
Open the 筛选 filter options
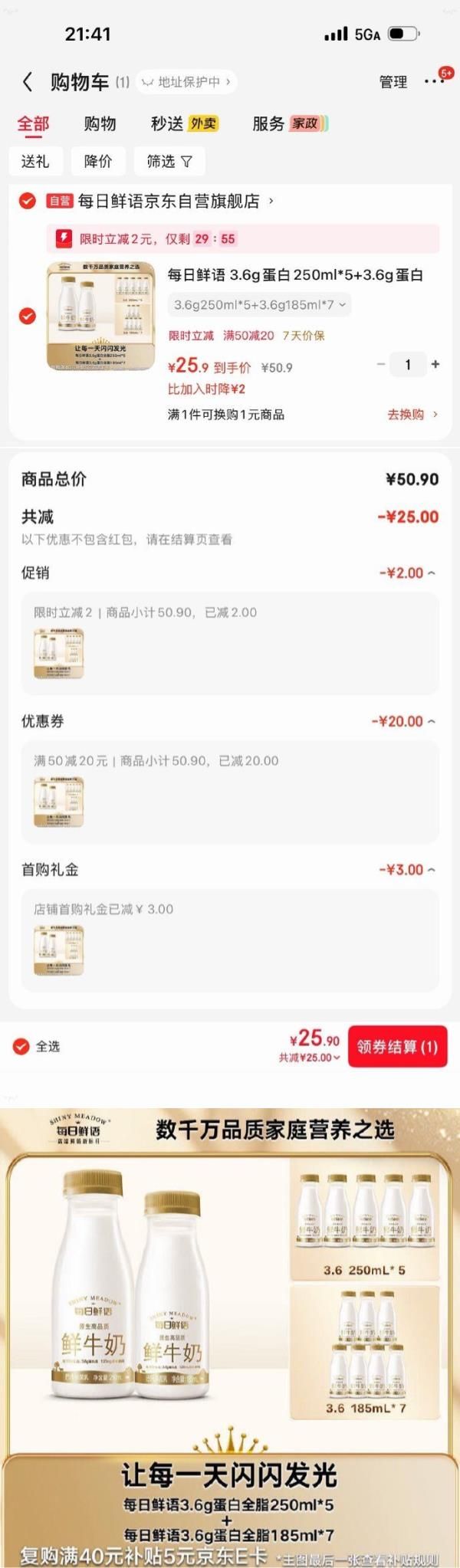pyautogui.click(x=169, y=162)
